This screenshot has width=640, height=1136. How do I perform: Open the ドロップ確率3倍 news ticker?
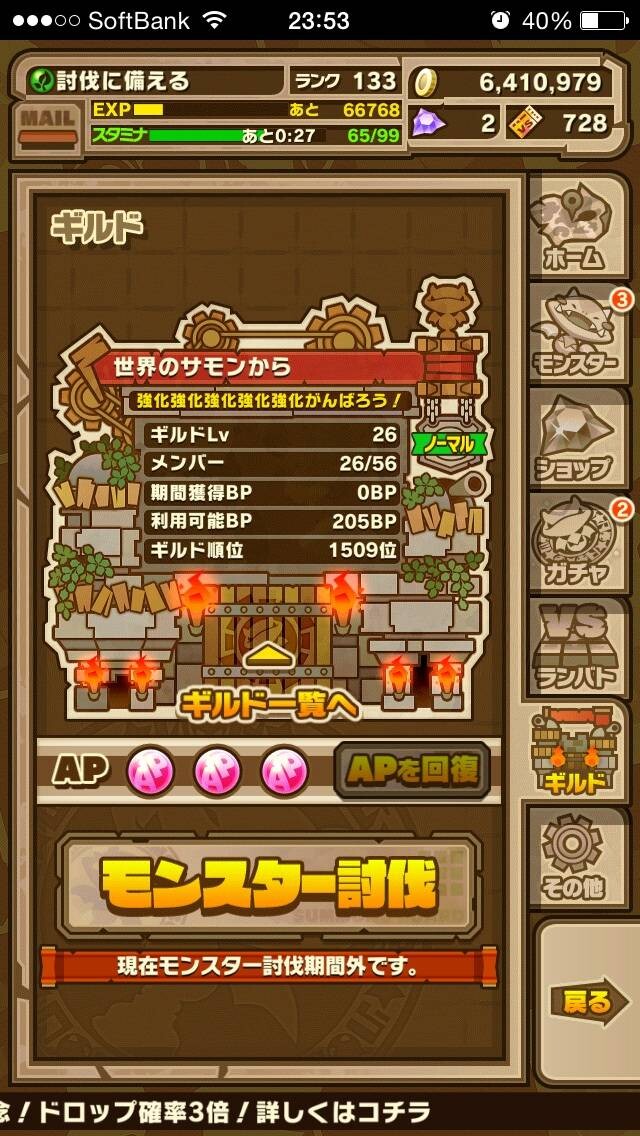point(217,1110)
